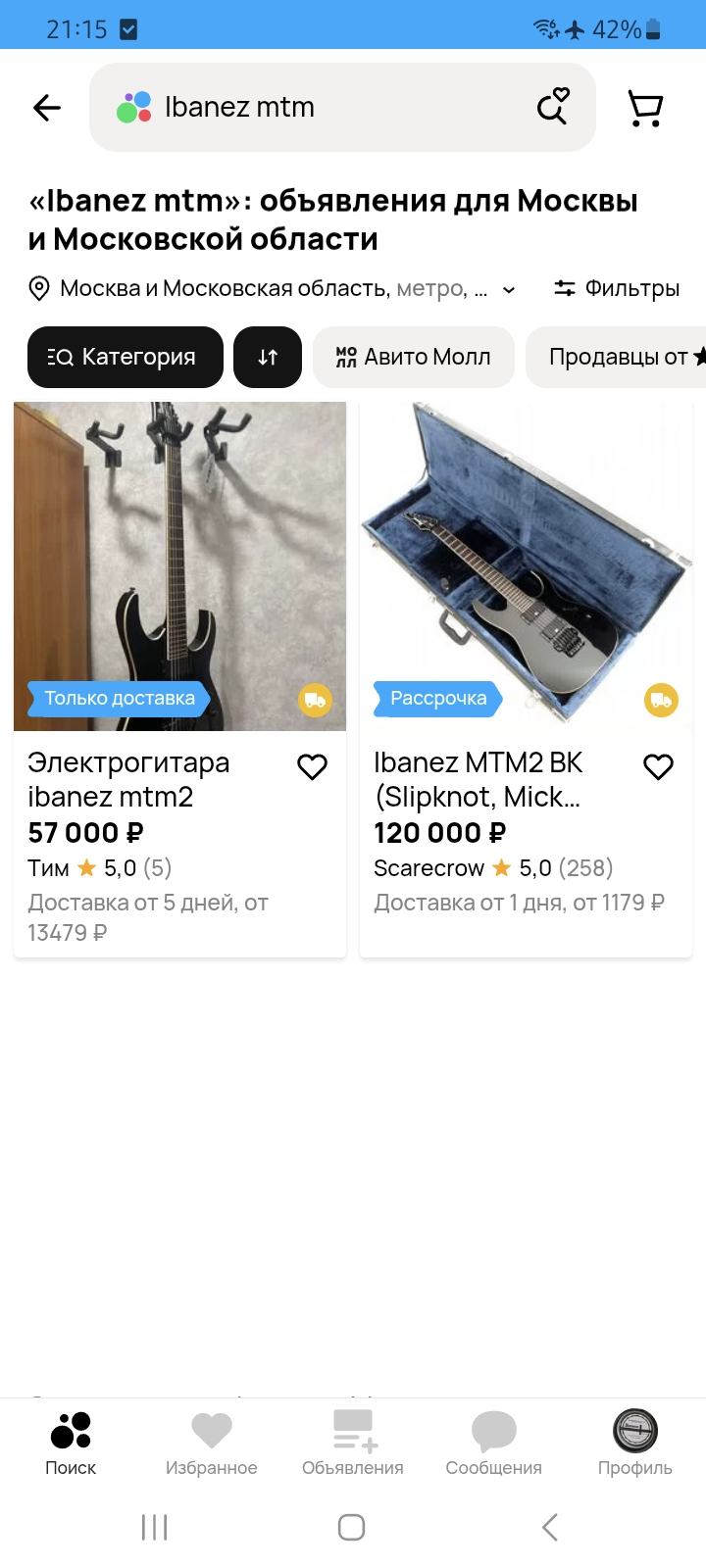Open the Электрогитара ibanez mtm2 listing
706x1568 pixels.
(179, 566)
